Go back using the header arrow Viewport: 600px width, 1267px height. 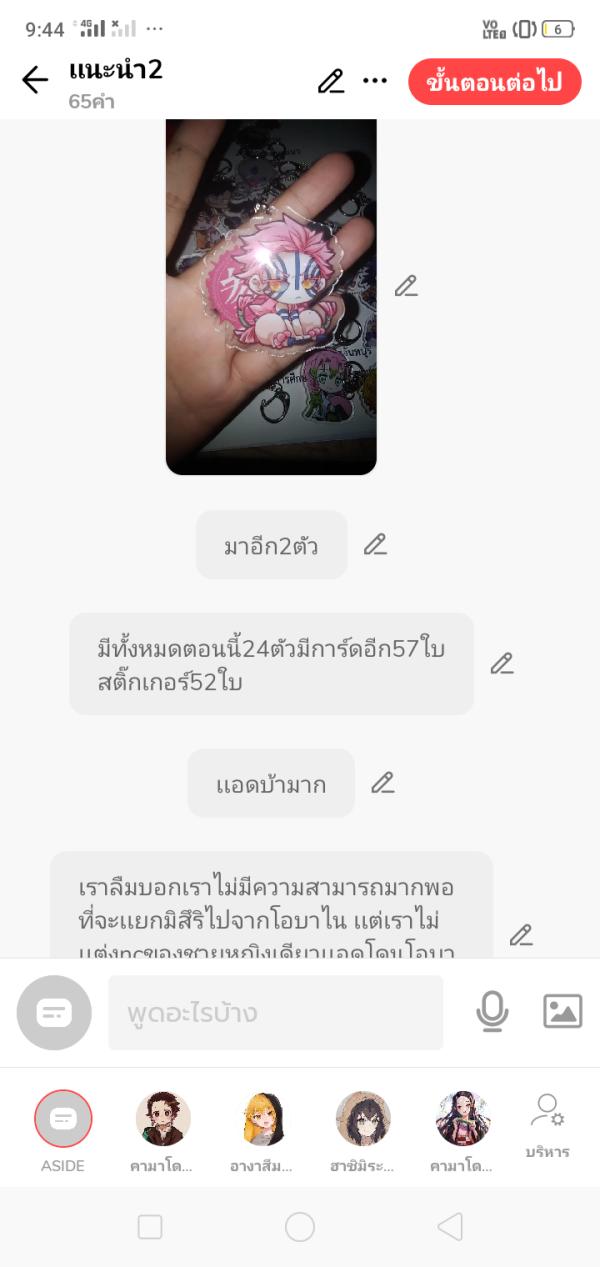35,80
